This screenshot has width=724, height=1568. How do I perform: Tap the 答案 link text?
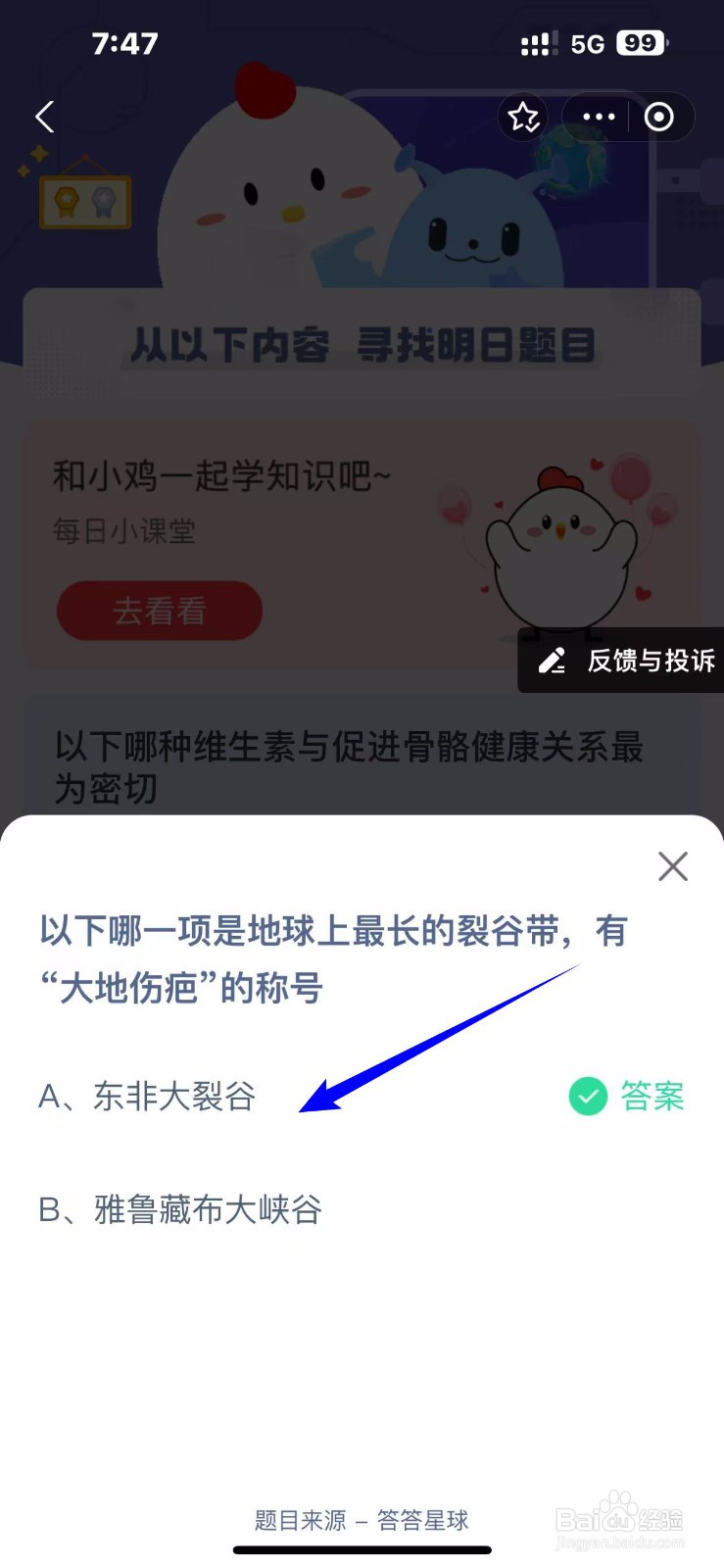coord(651,1096)
